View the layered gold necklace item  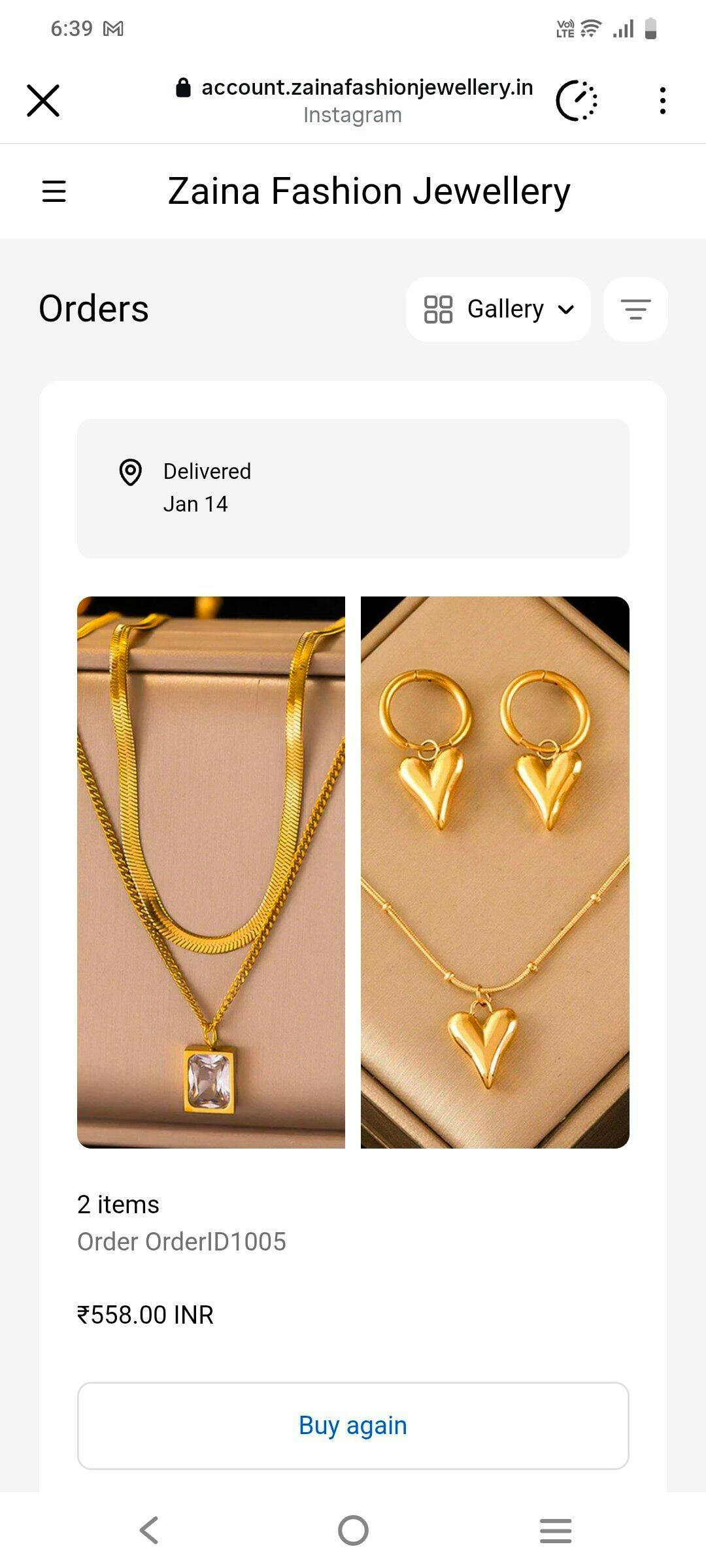tap(211, 872)
